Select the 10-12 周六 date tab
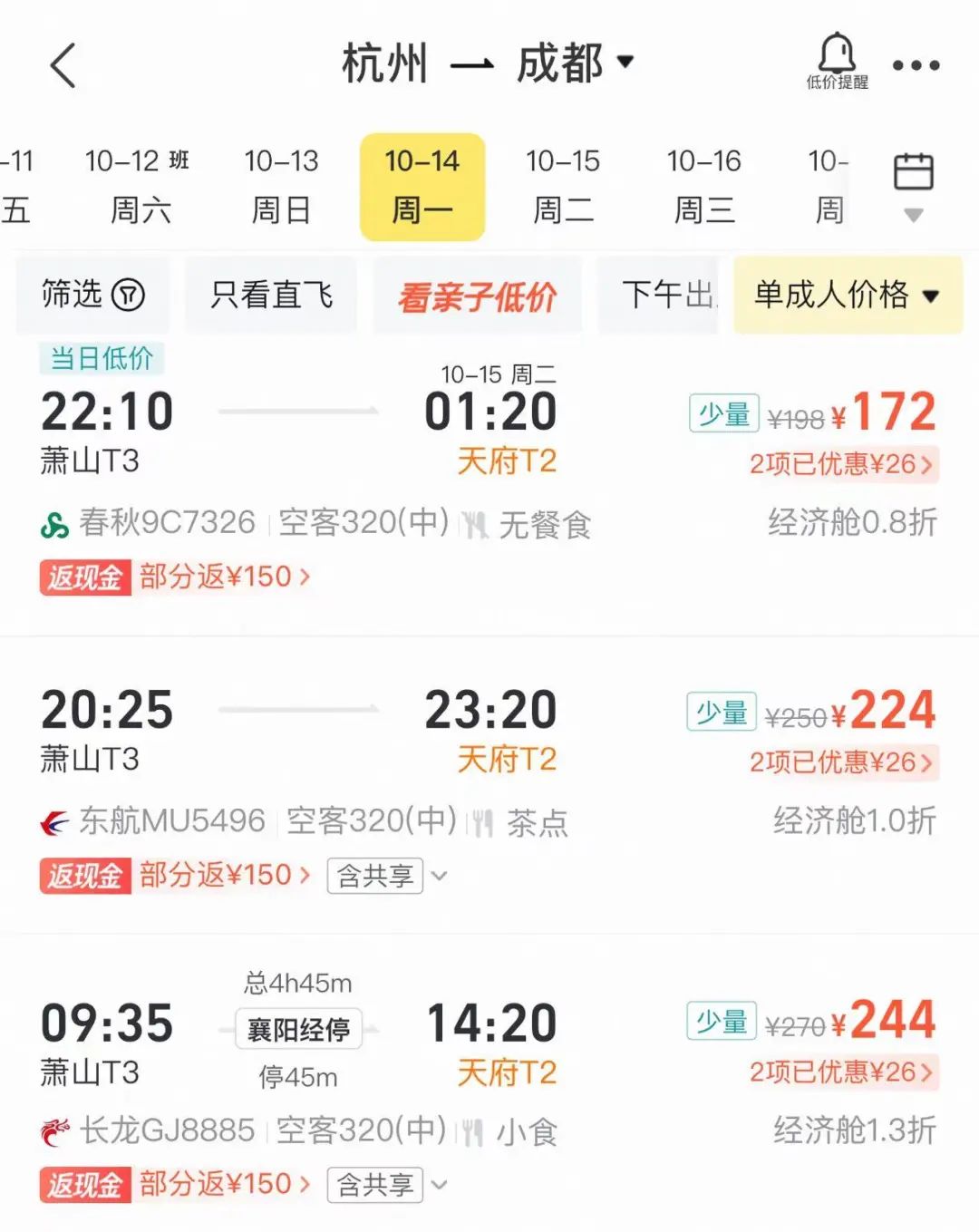 pos(139,187)
